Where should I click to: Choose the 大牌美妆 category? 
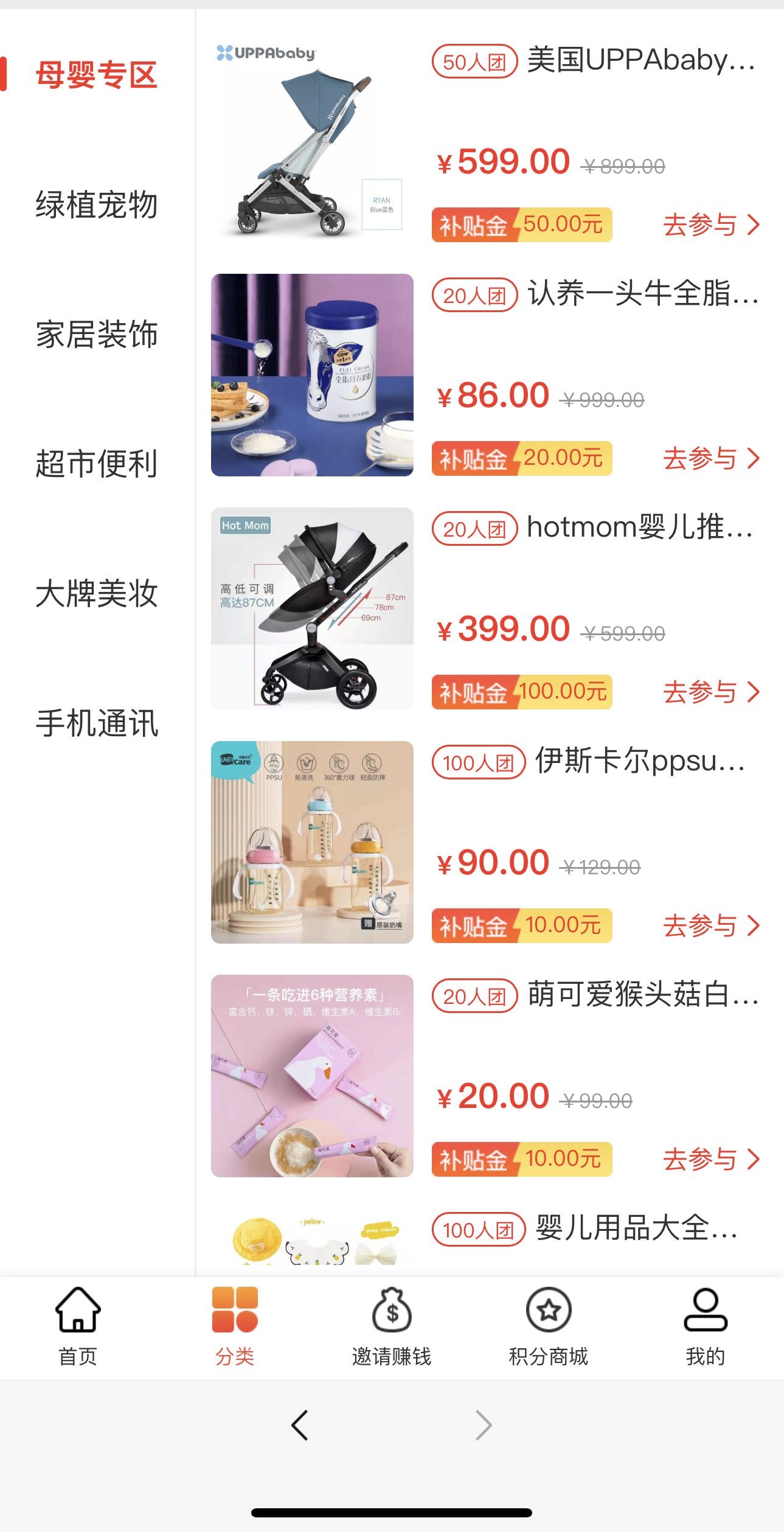pos(97,593)
